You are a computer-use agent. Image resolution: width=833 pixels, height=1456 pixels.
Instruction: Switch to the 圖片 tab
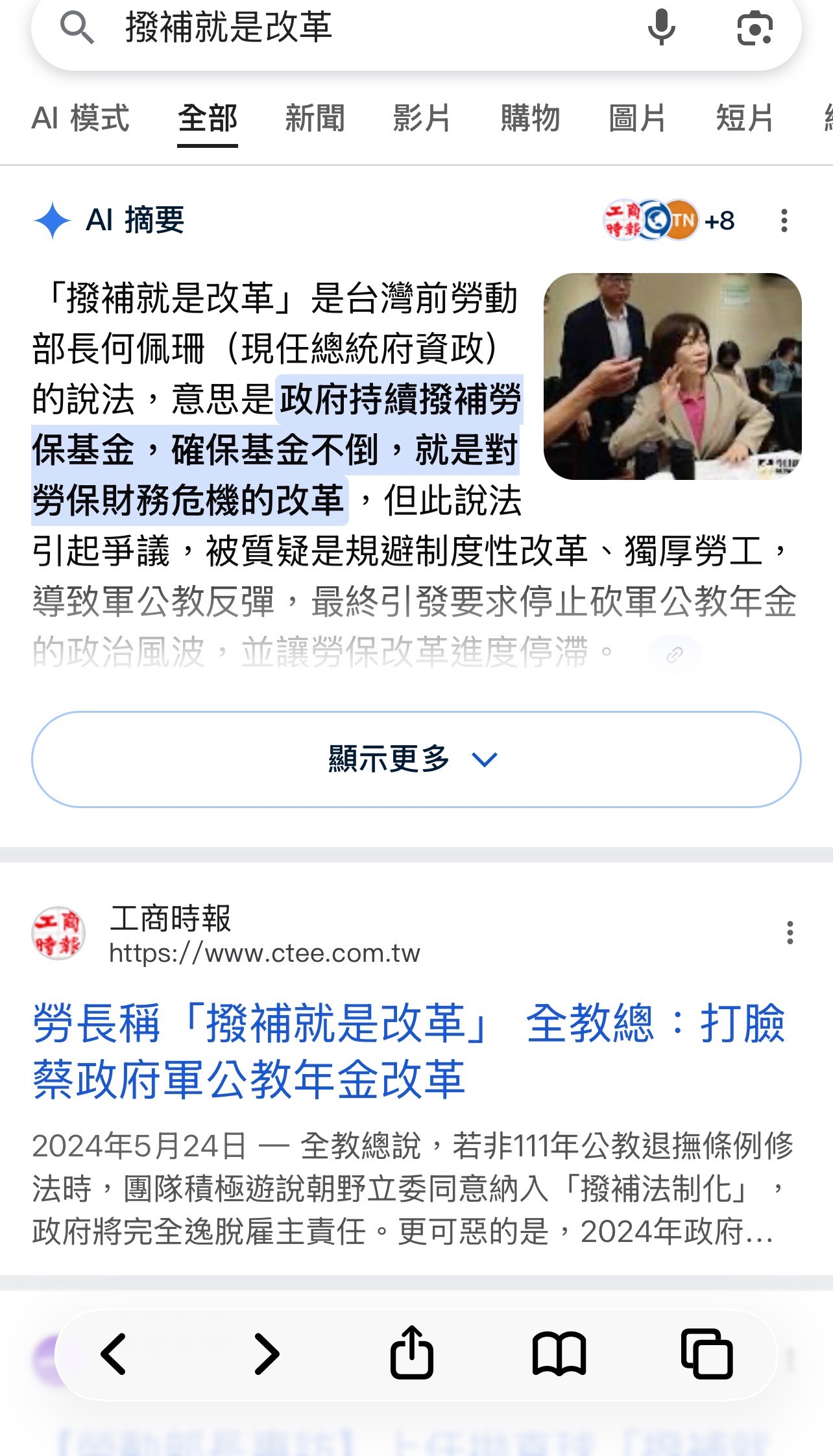click(637, 119)
